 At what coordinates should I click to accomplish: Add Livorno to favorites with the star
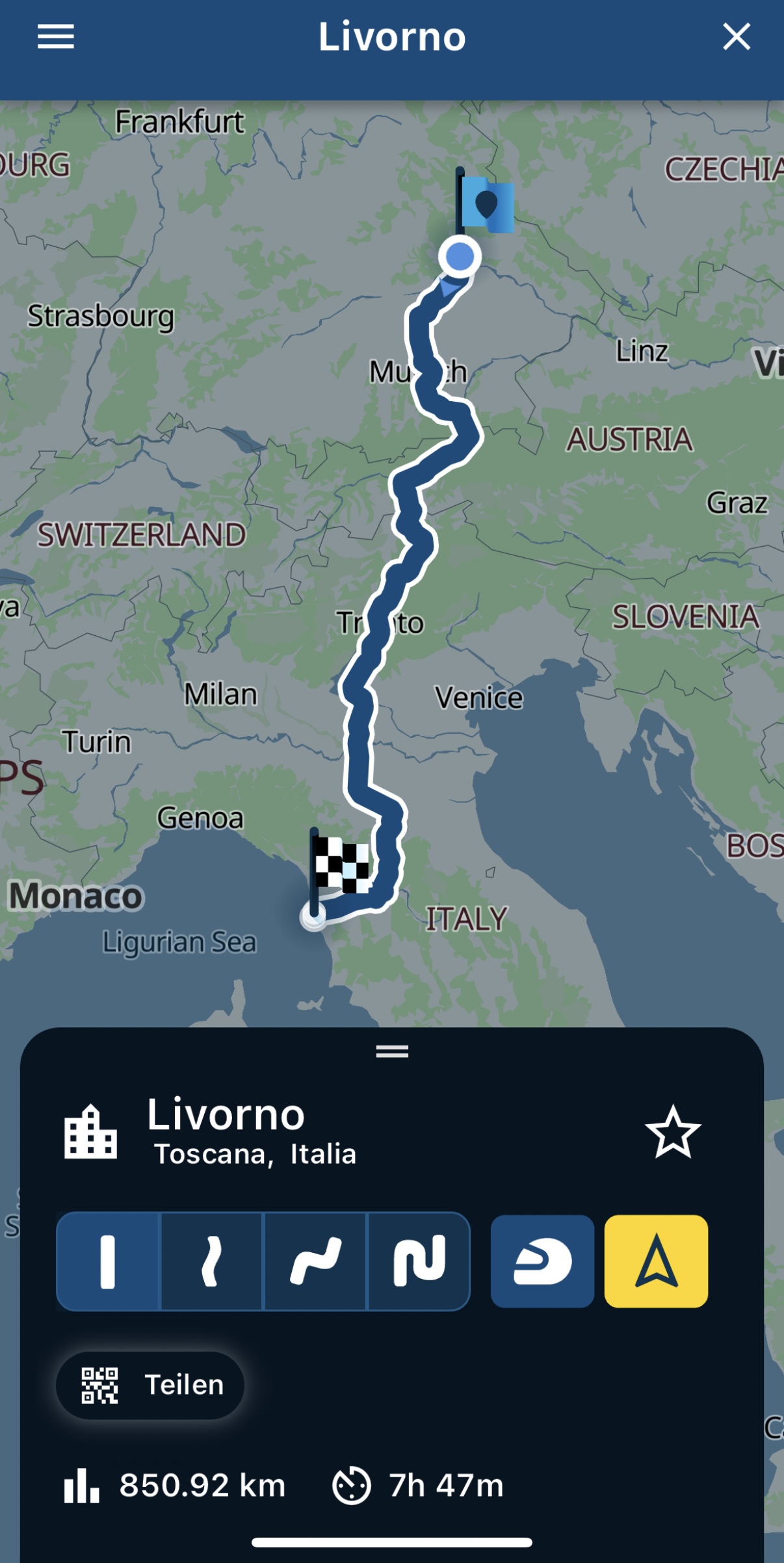point(673,1132)
